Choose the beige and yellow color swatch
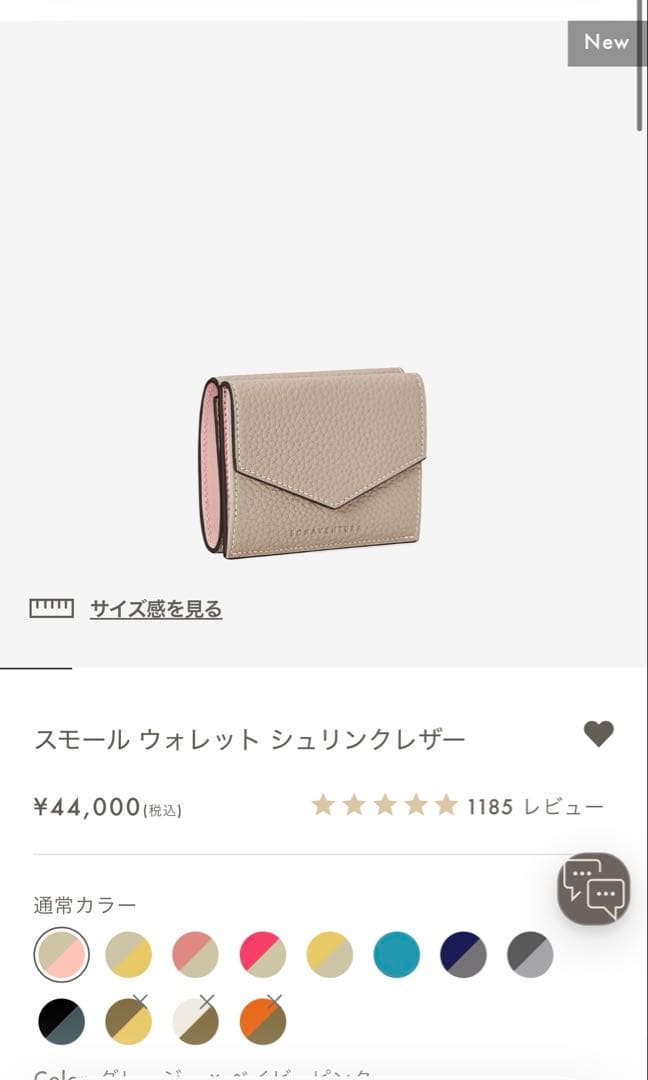The width and height of the screenshot is (648, 1080). point(128,954)
